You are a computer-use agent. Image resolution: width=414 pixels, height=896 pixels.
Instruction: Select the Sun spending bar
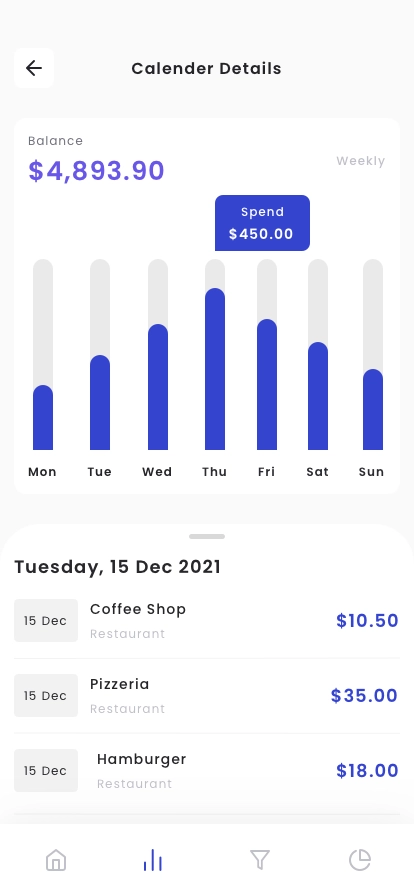(373, 354)
